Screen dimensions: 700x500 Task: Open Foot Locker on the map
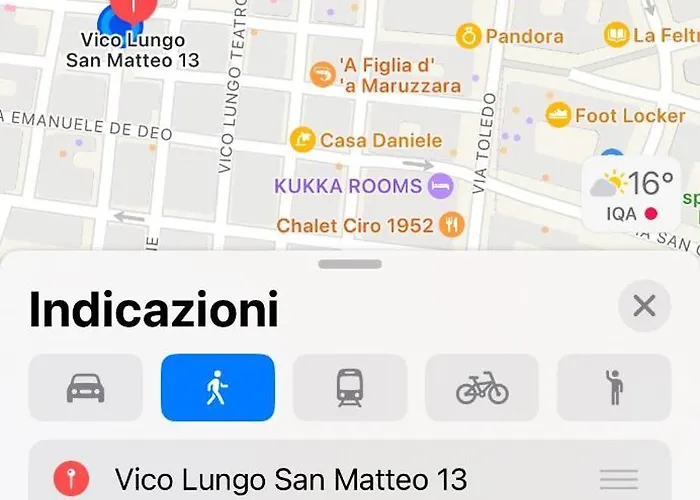click(x=558, y=115)
